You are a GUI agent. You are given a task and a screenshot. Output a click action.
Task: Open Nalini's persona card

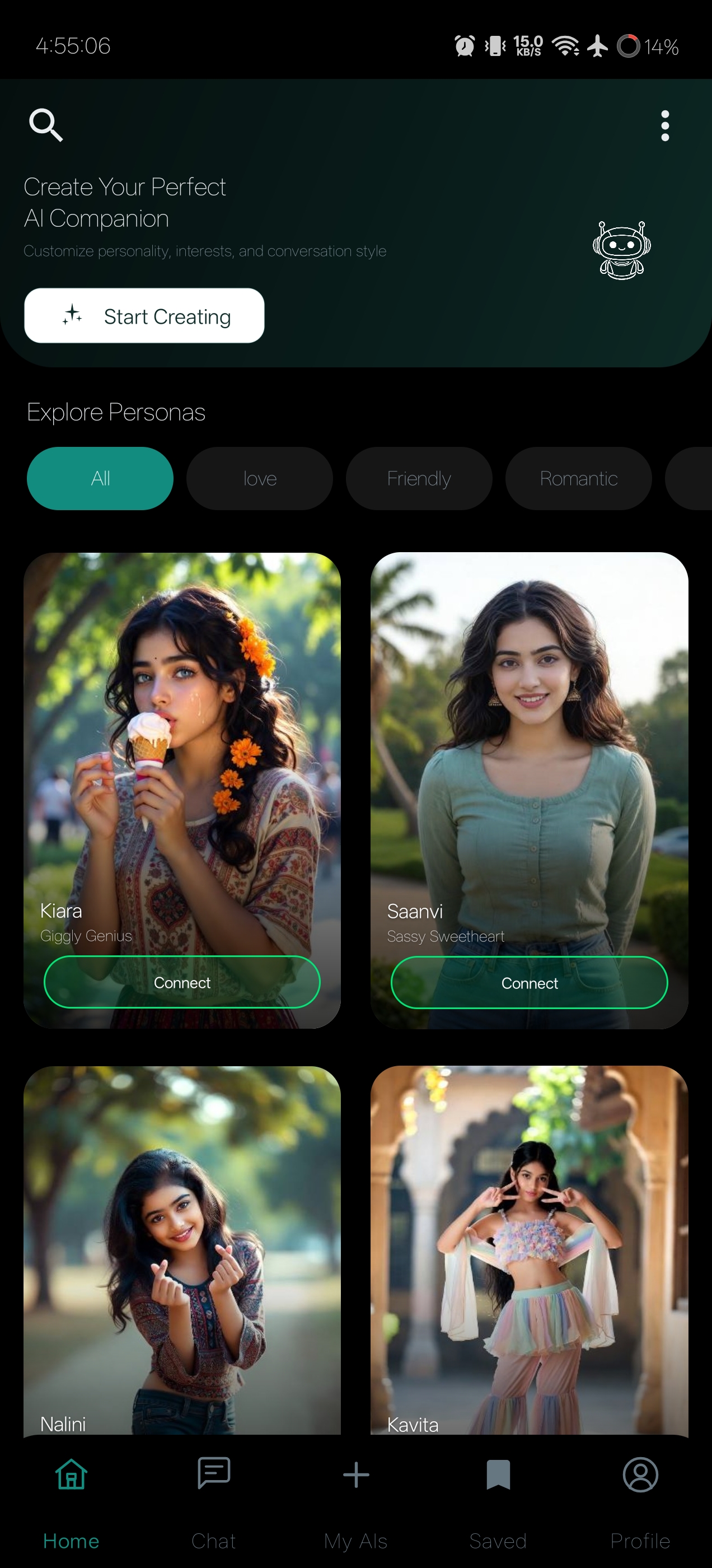click(x=182, y=1248)
